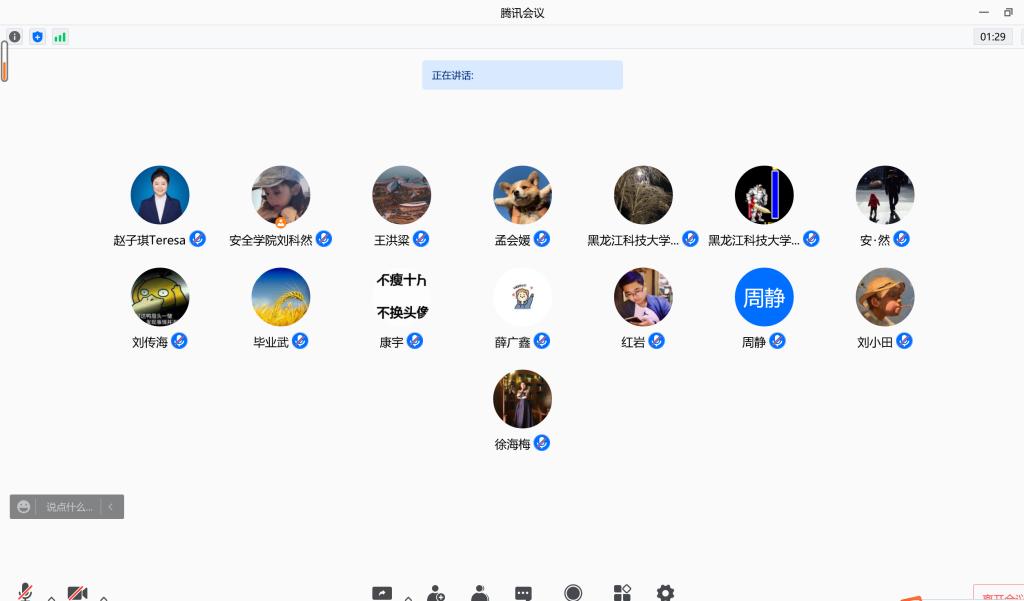
Task: Open meeting settings gear
Action: pyautogui.click(x=665, y=592)
